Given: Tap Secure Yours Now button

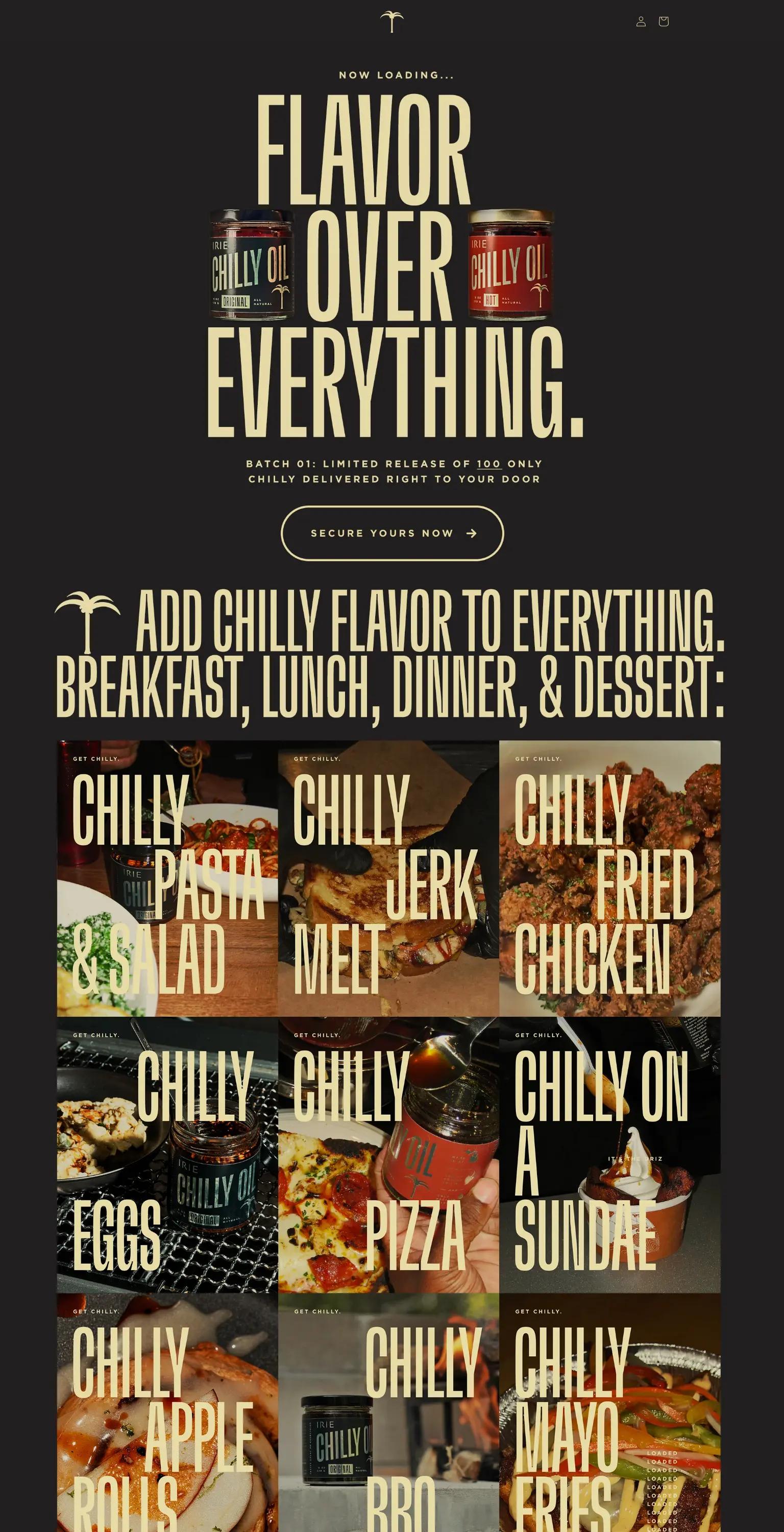Looking at the screenshot, I should [x=393, y=533].
